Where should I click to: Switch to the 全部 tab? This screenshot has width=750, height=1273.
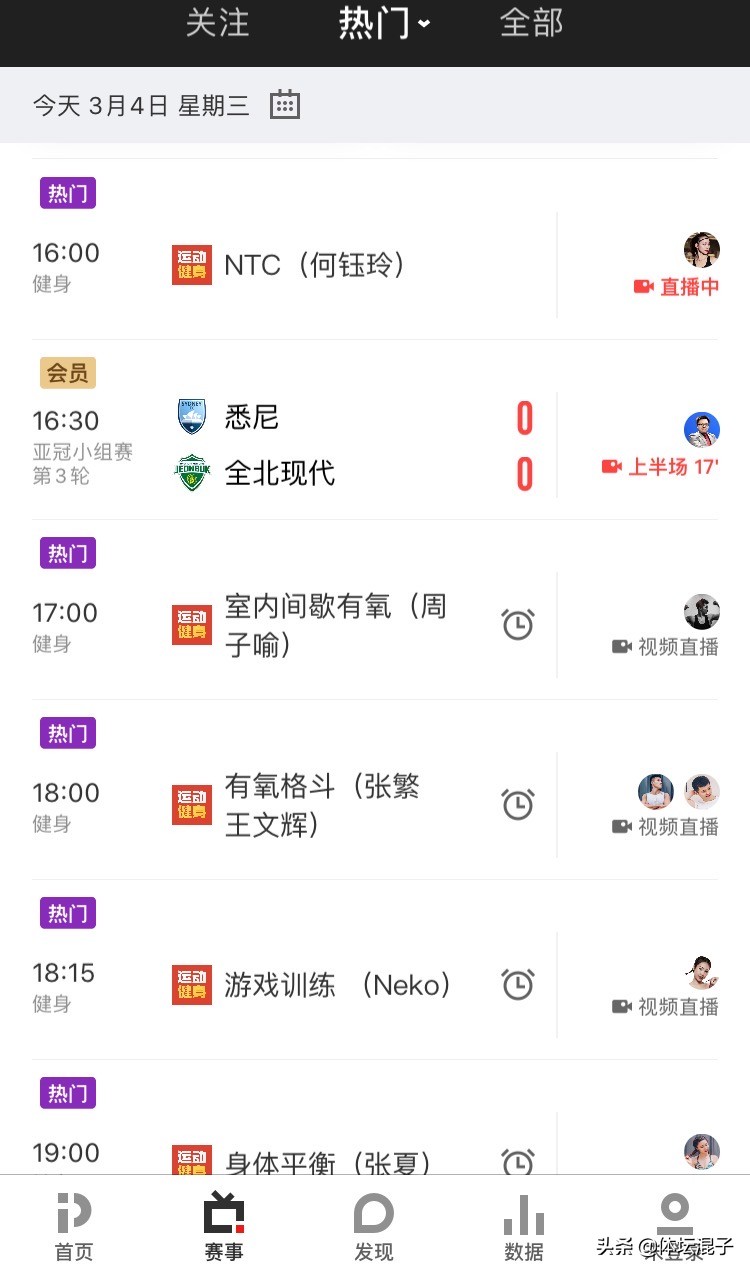click(531, 23)
